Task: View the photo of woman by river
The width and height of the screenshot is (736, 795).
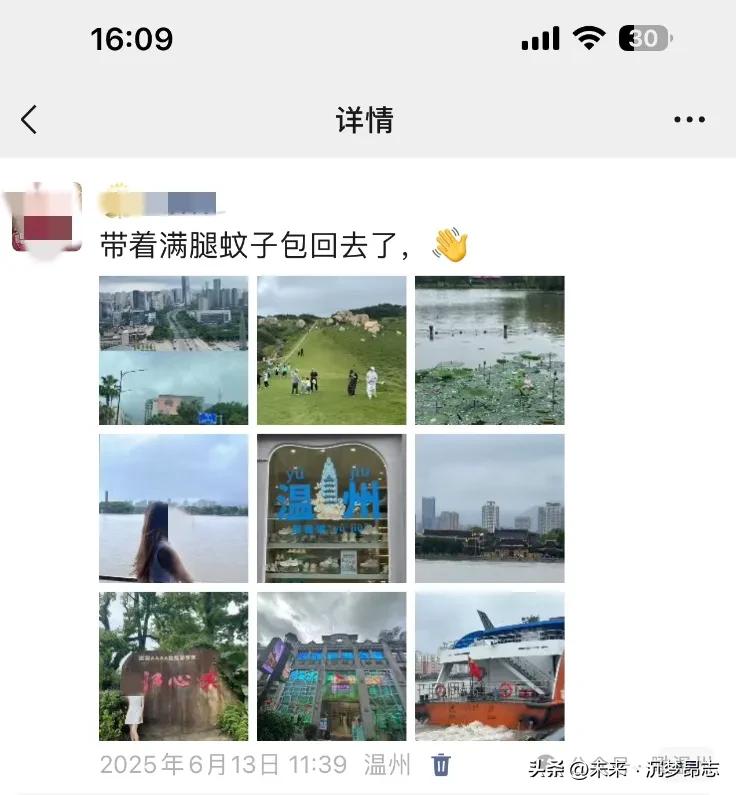Action: coord(173,508)
